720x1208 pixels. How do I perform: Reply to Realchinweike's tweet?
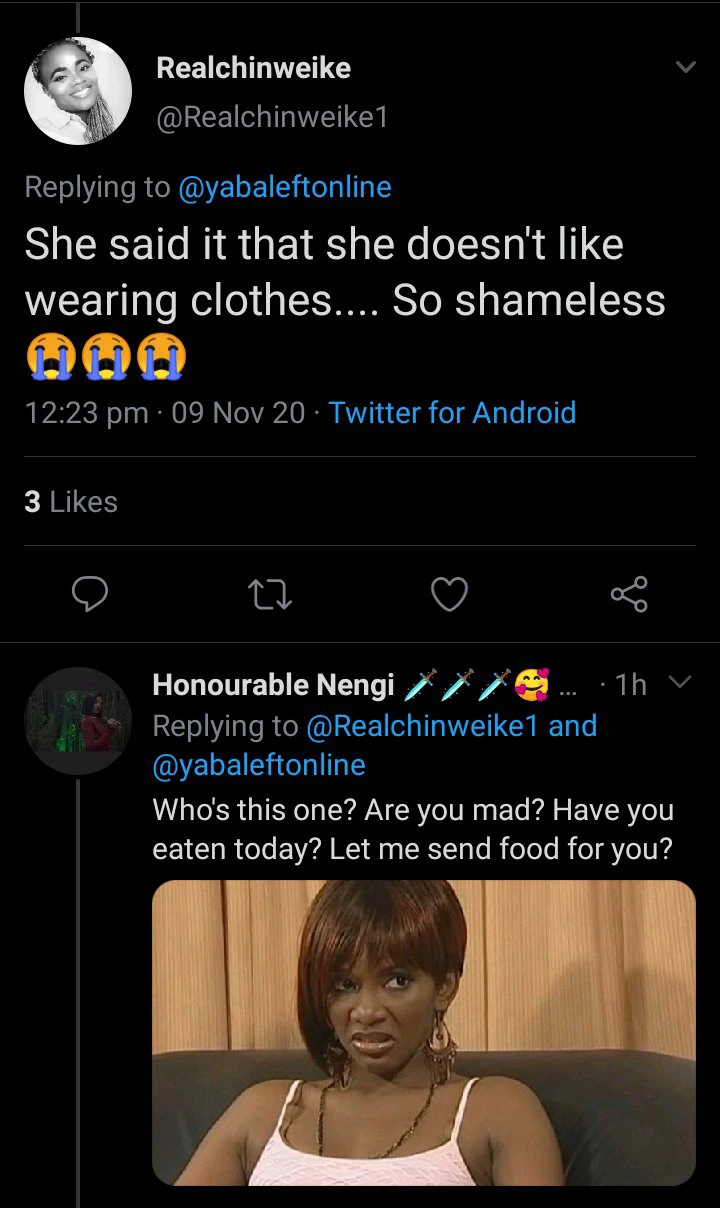[90, 595]
